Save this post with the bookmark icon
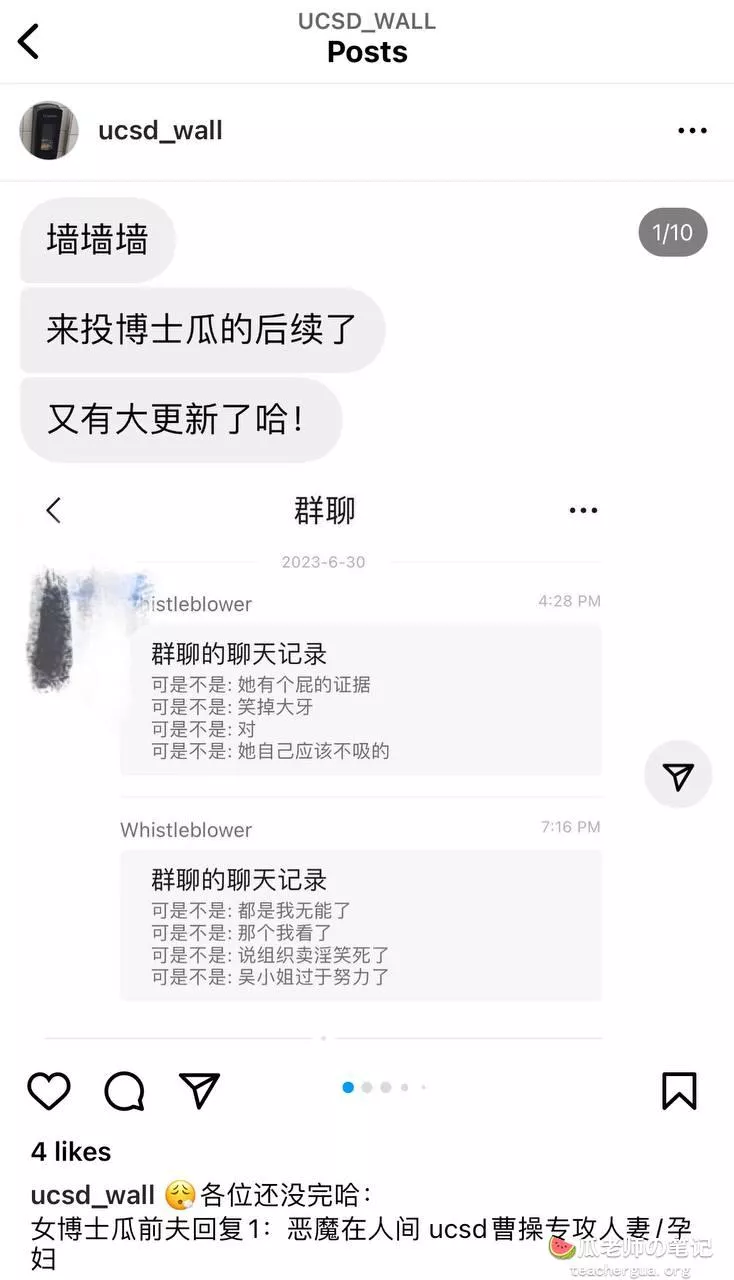 [x=679, y=1091]
